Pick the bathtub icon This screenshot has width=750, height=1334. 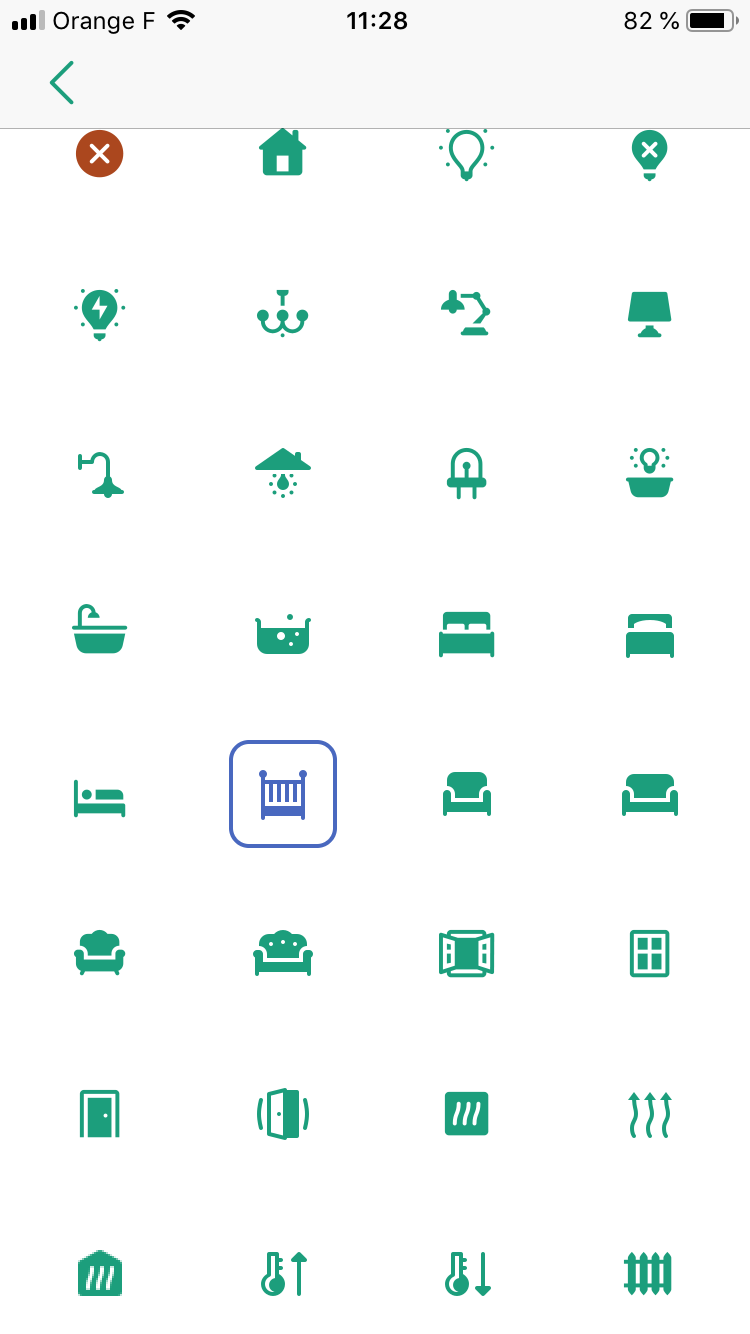click(99, 634)
